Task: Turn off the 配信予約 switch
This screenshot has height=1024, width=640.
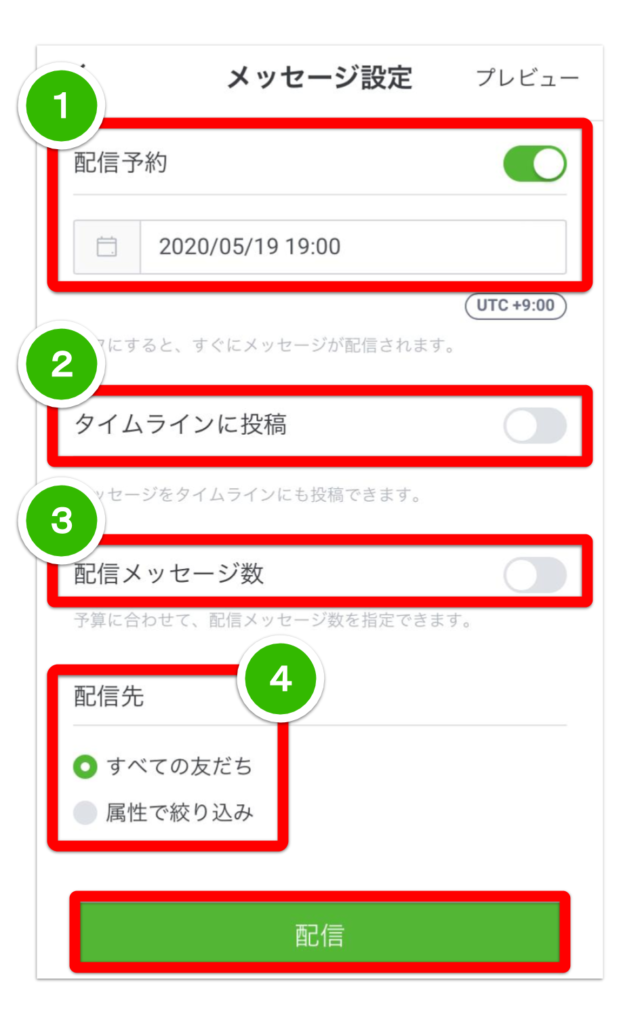Action: point(534,164)
